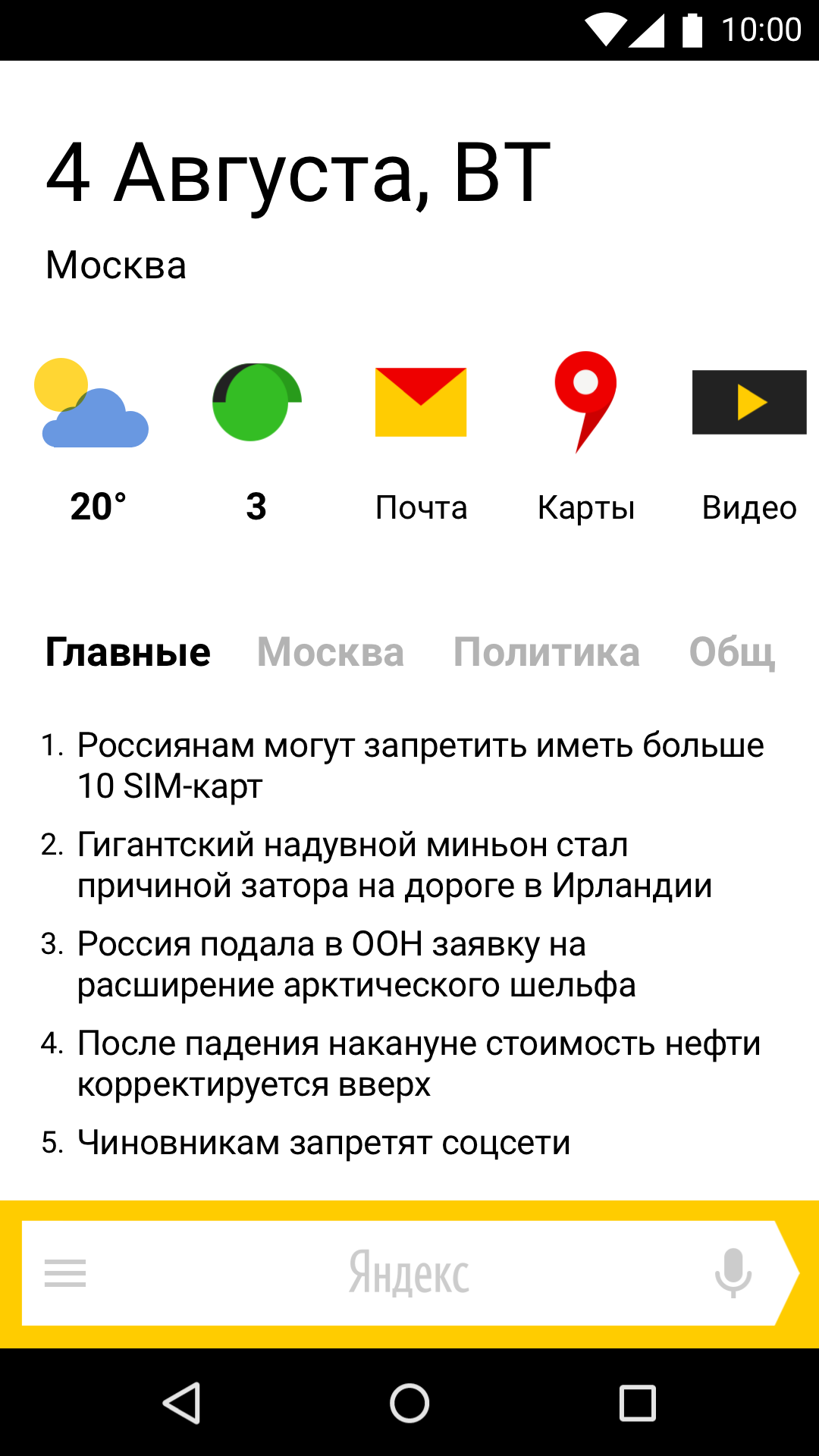Read news about 10 SIM-карт ban
The width and height of the screenshot is (819, 1456).
tap(419, 765)
